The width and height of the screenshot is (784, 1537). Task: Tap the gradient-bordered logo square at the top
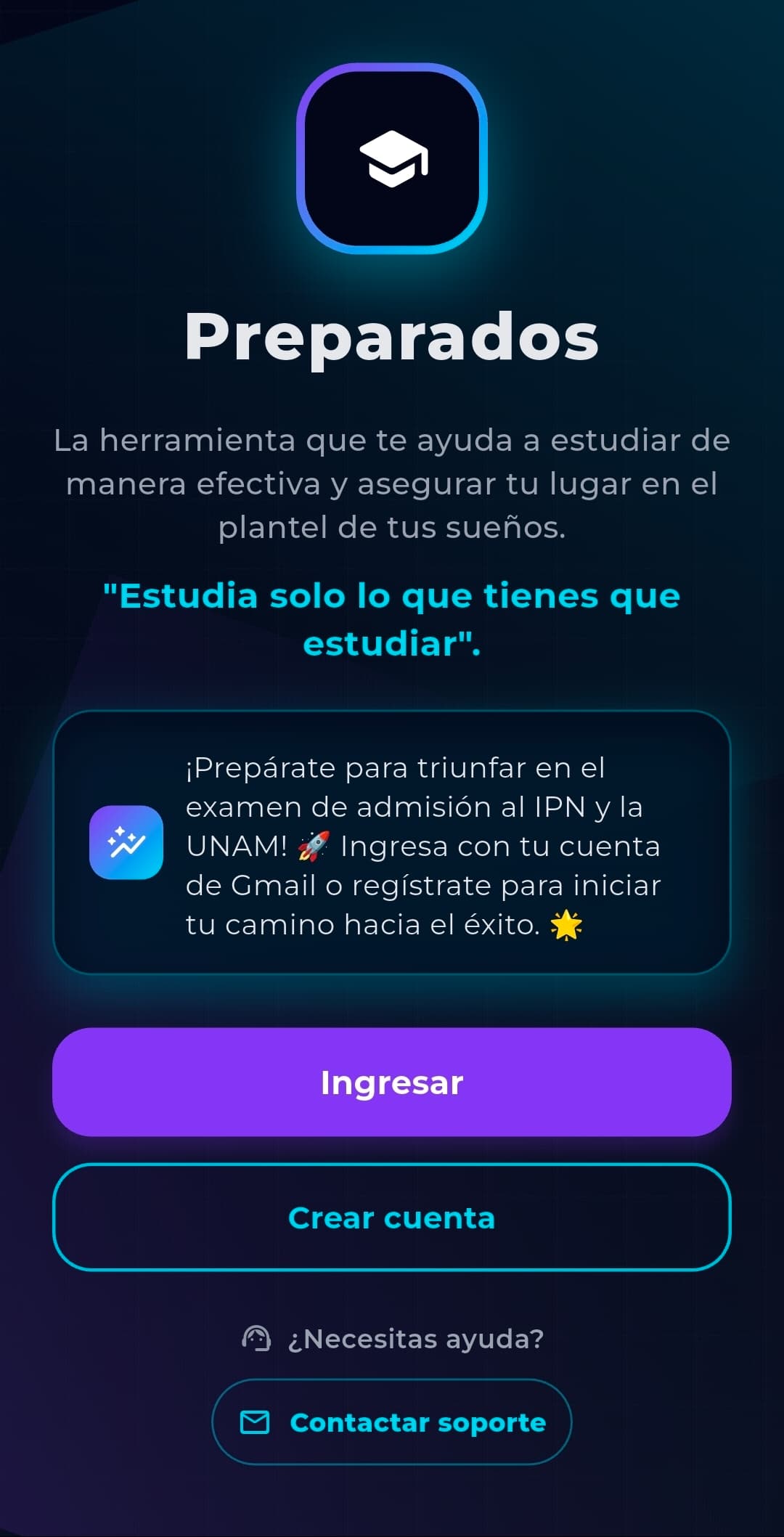click(x=392, y=160)
